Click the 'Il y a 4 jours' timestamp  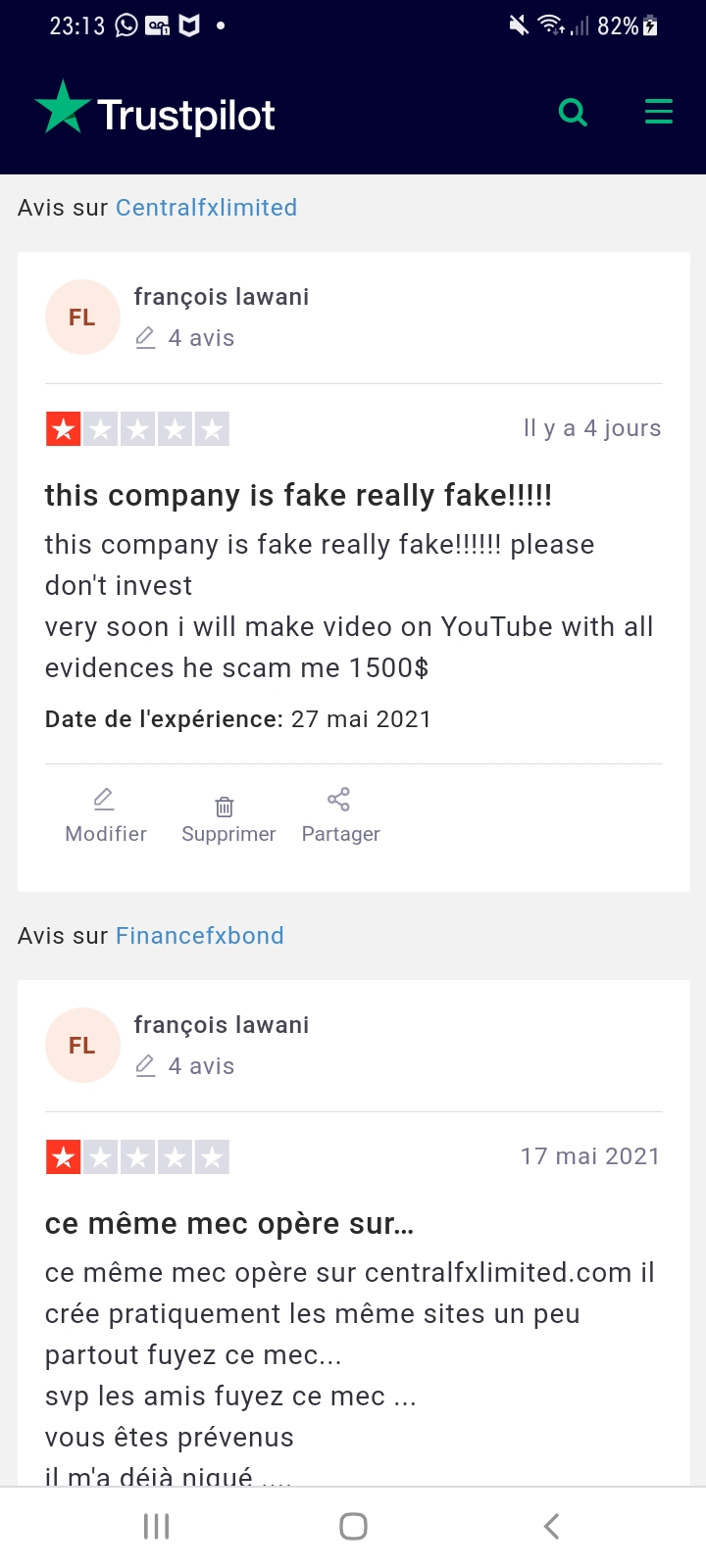pyautogui.click(x=591, y=428)
